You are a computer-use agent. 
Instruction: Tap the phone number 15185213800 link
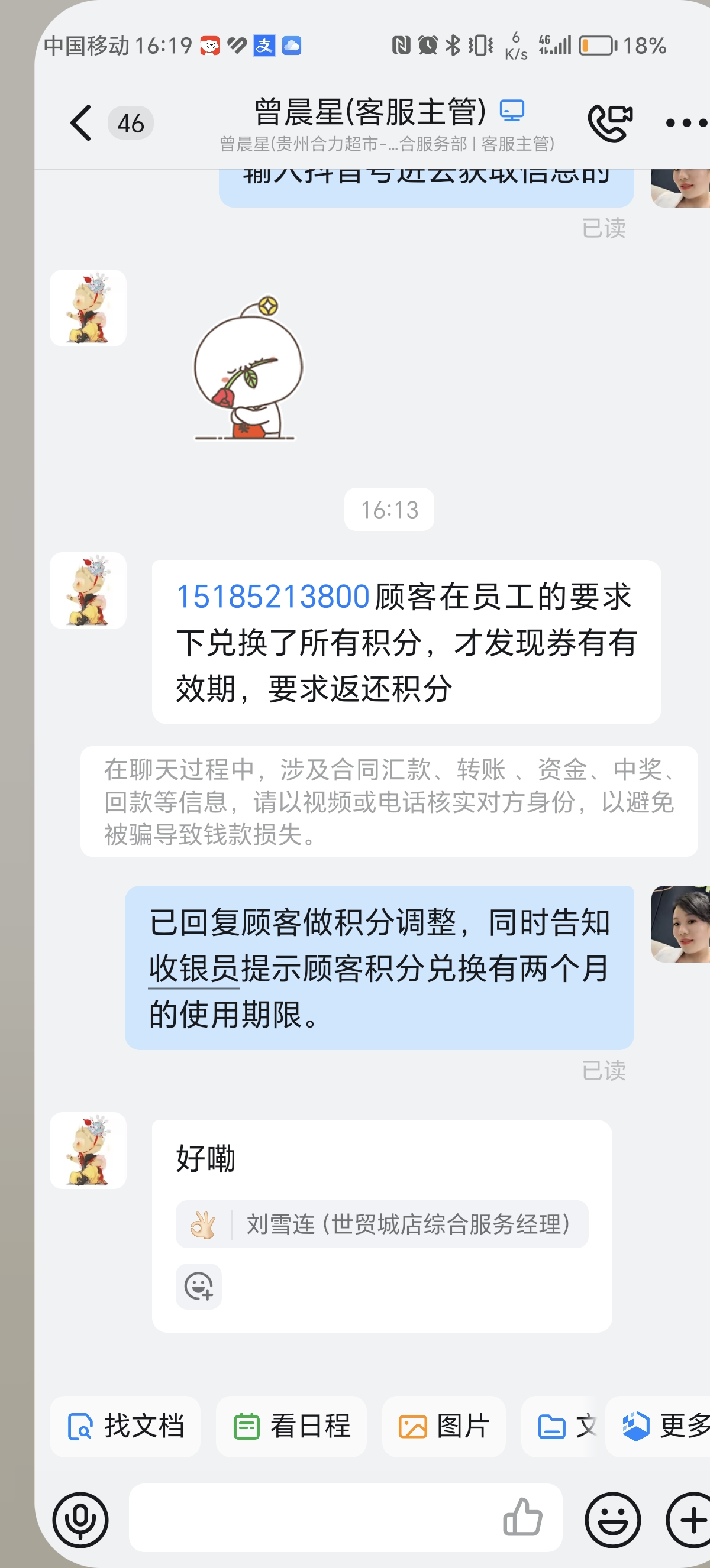273,597
